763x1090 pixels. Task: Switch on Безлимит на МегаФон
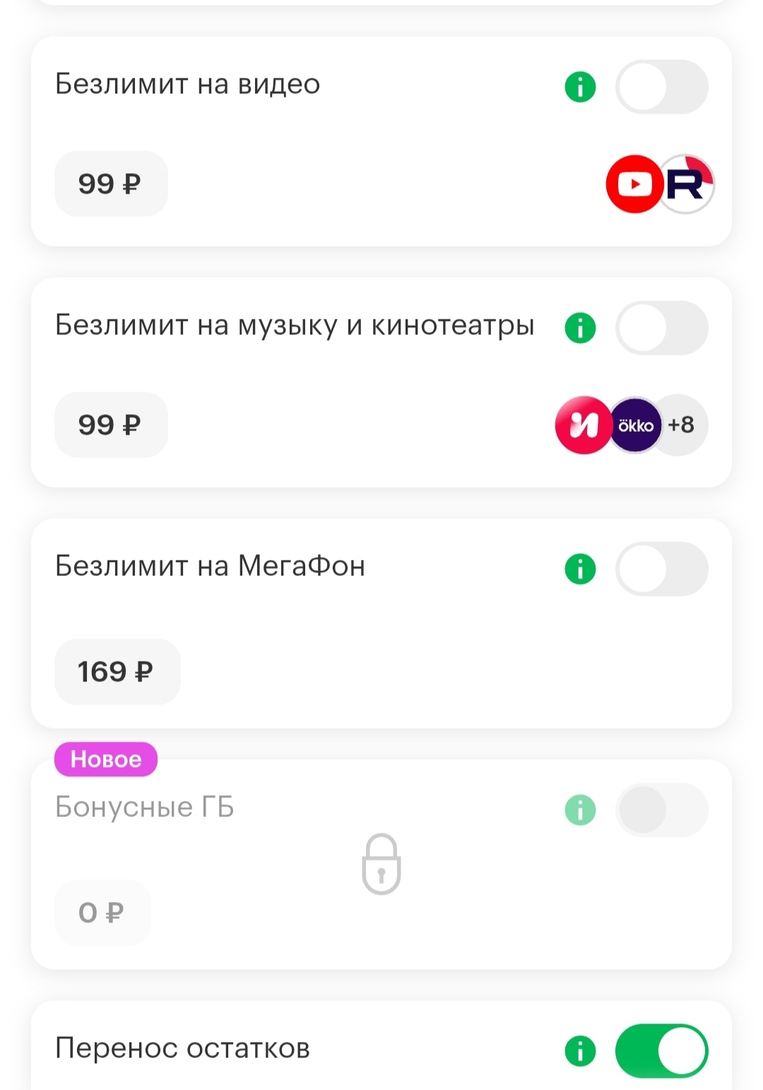pyautogui.click(x=661, y=569)
